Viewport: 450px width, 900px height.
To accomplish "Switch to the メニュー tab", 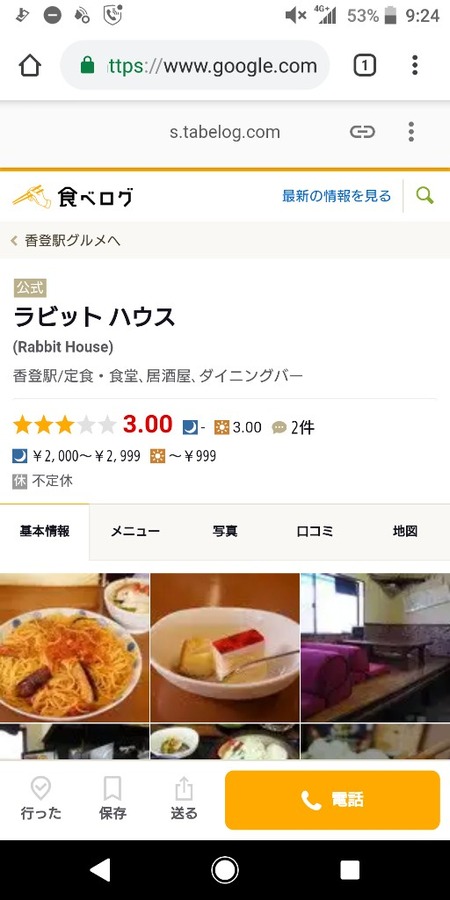I will point(135,532).
